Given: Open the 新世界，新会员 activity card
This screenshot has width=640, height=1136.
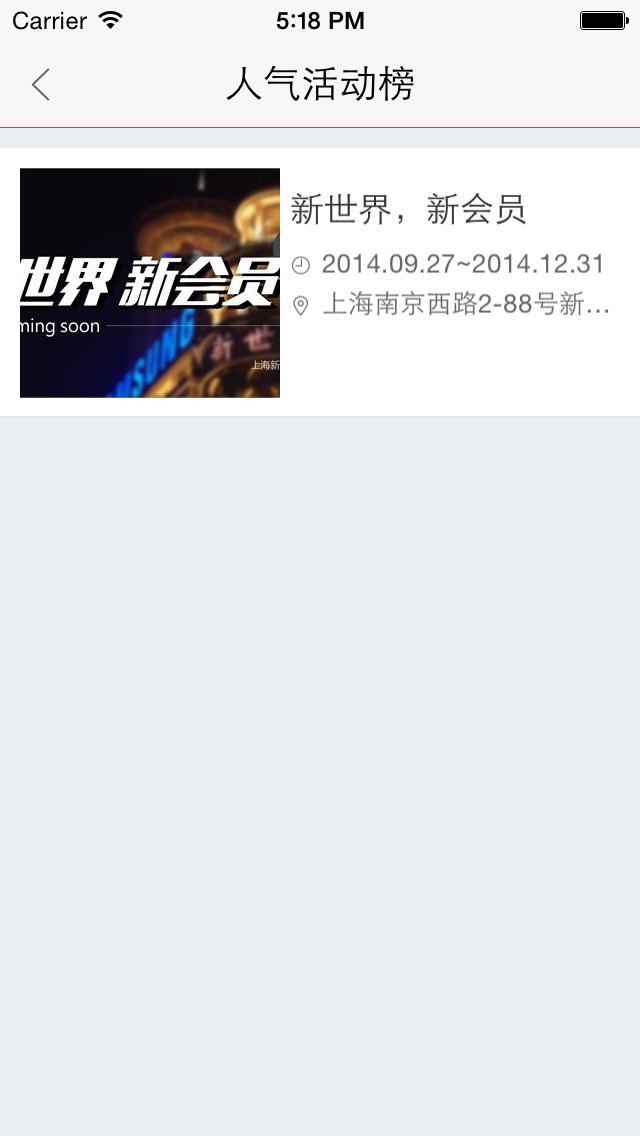Looking at the screenshot, I should (x=320, y=282).
